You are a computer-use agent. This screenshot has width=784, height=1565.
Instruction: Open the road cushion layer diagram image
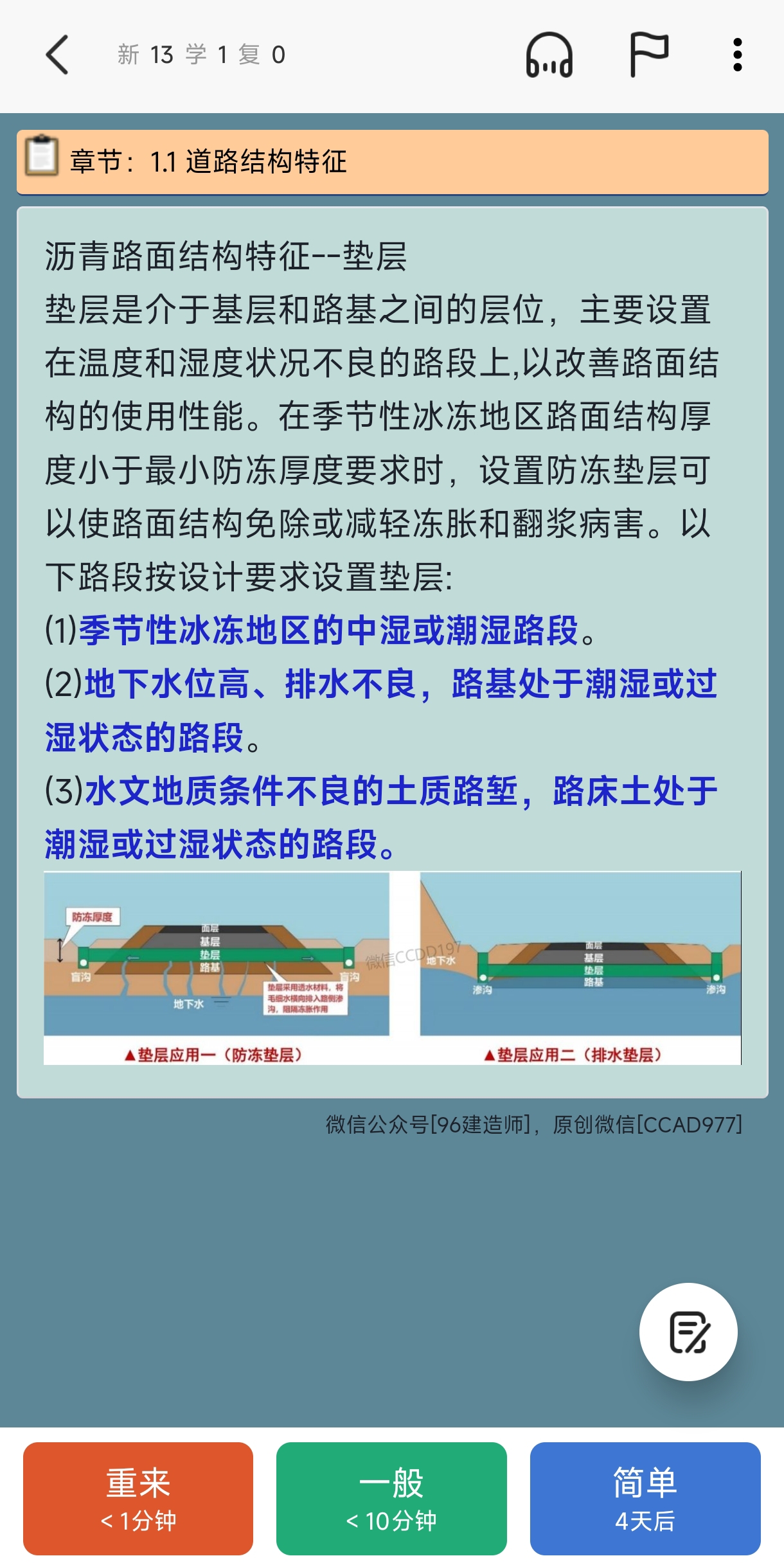click(392, 968)
